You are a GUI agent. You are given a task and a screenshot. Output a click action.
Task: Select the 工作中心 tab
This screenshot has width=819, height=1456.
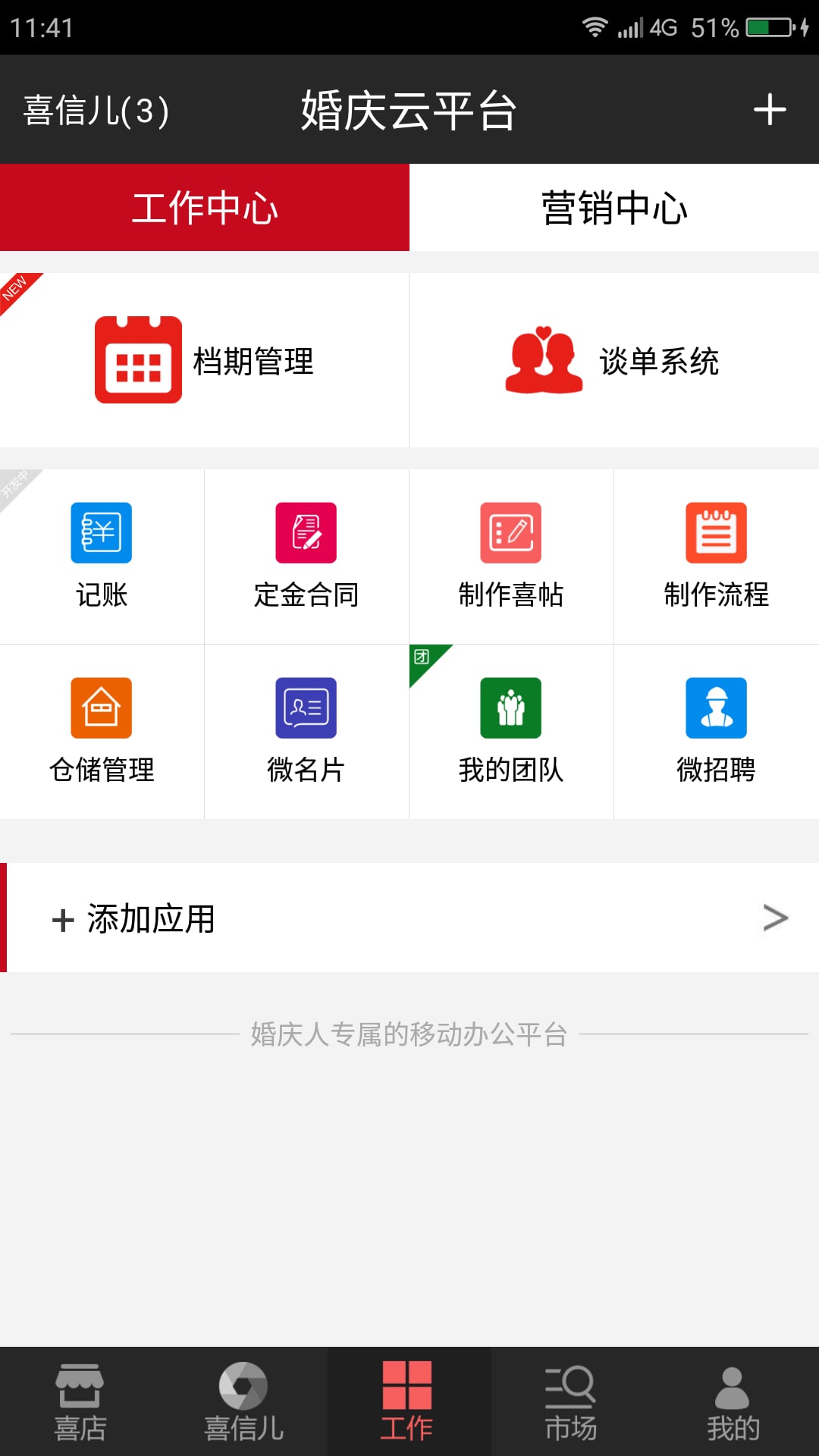[205, 207]
